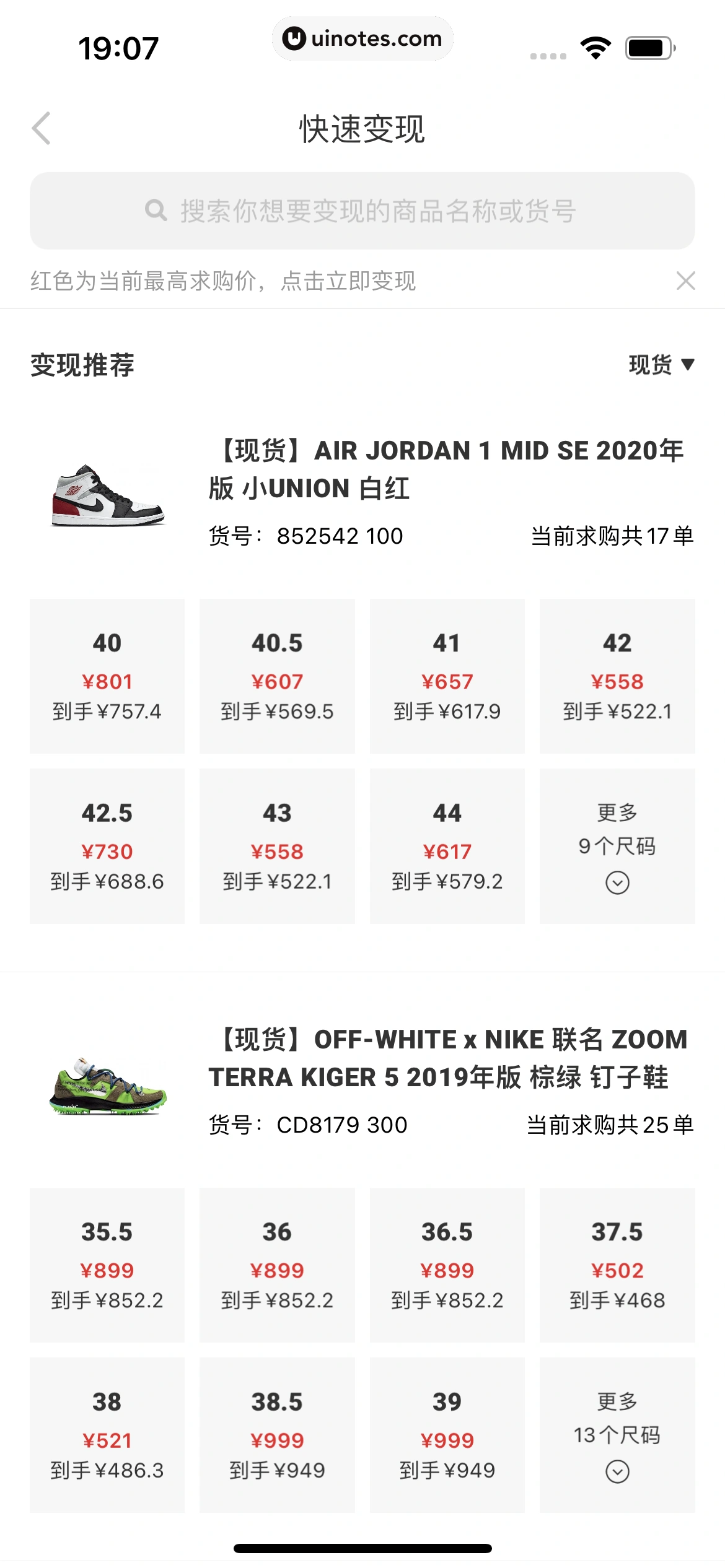This screenshot has height=1568, width=725.
Task: Pick size 38.5 at ¥999
Action: pyautogui.click(x=277, y=1435)
